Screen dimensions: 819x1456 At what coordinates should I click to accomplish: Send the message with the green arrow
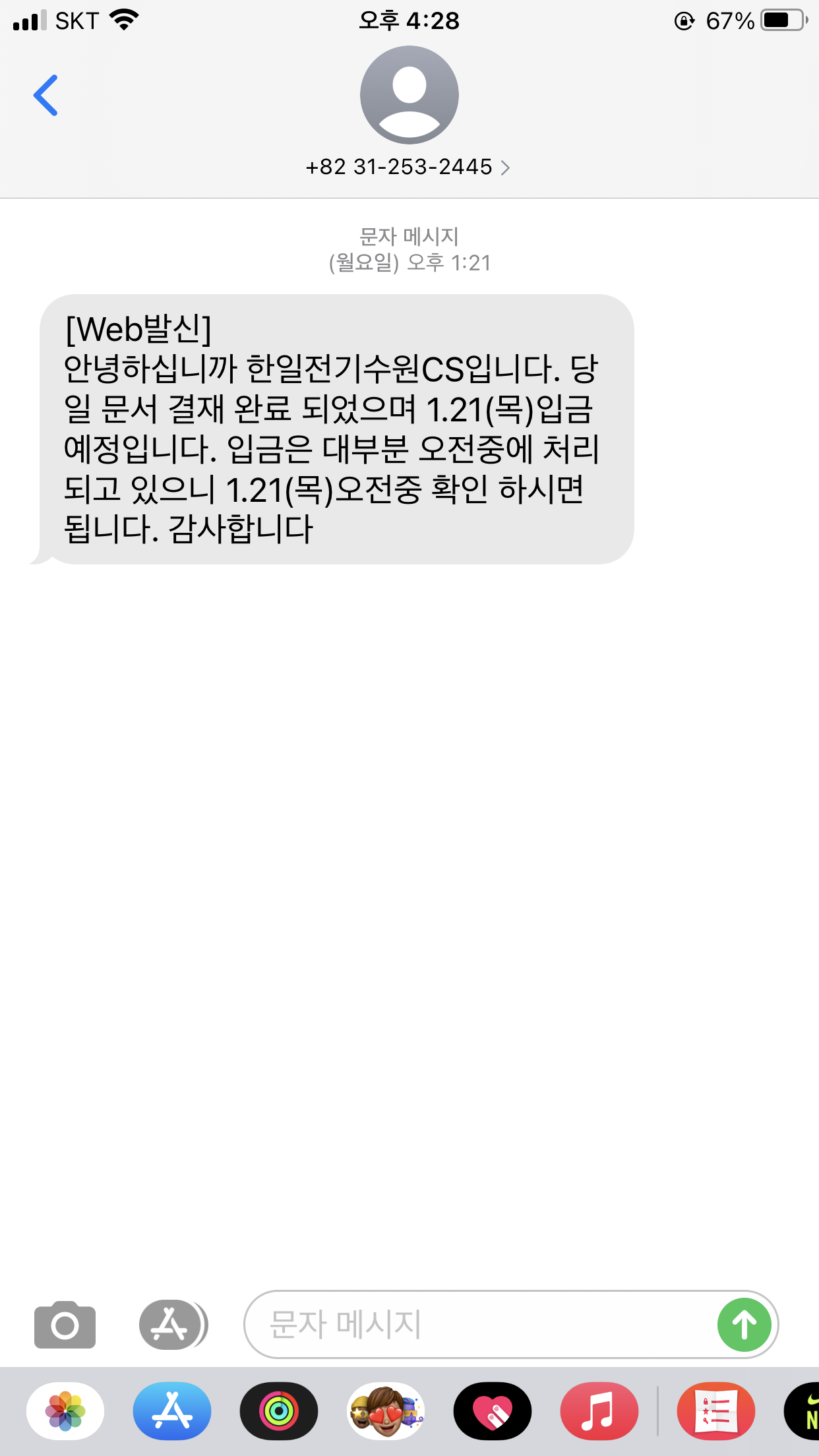tap(744, 1324)
